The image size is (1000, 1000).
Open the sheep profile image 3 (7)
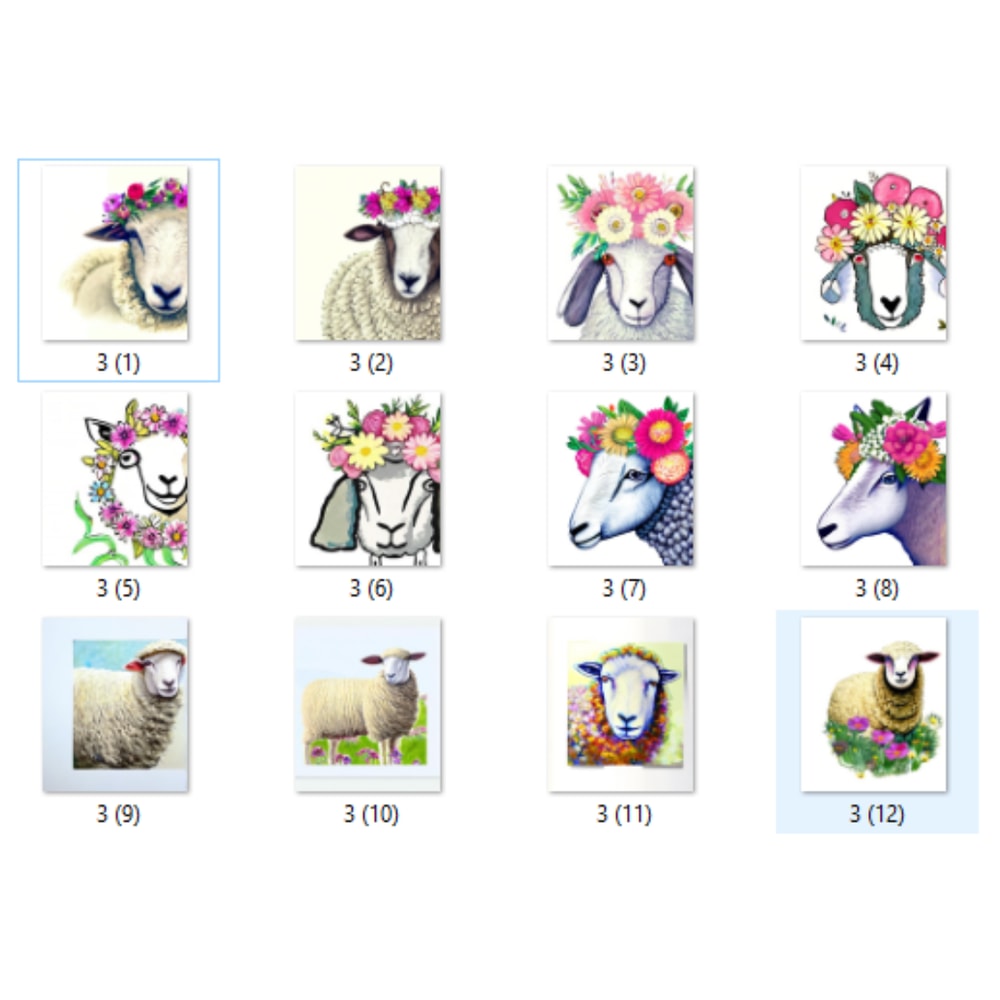click(621, 479)
